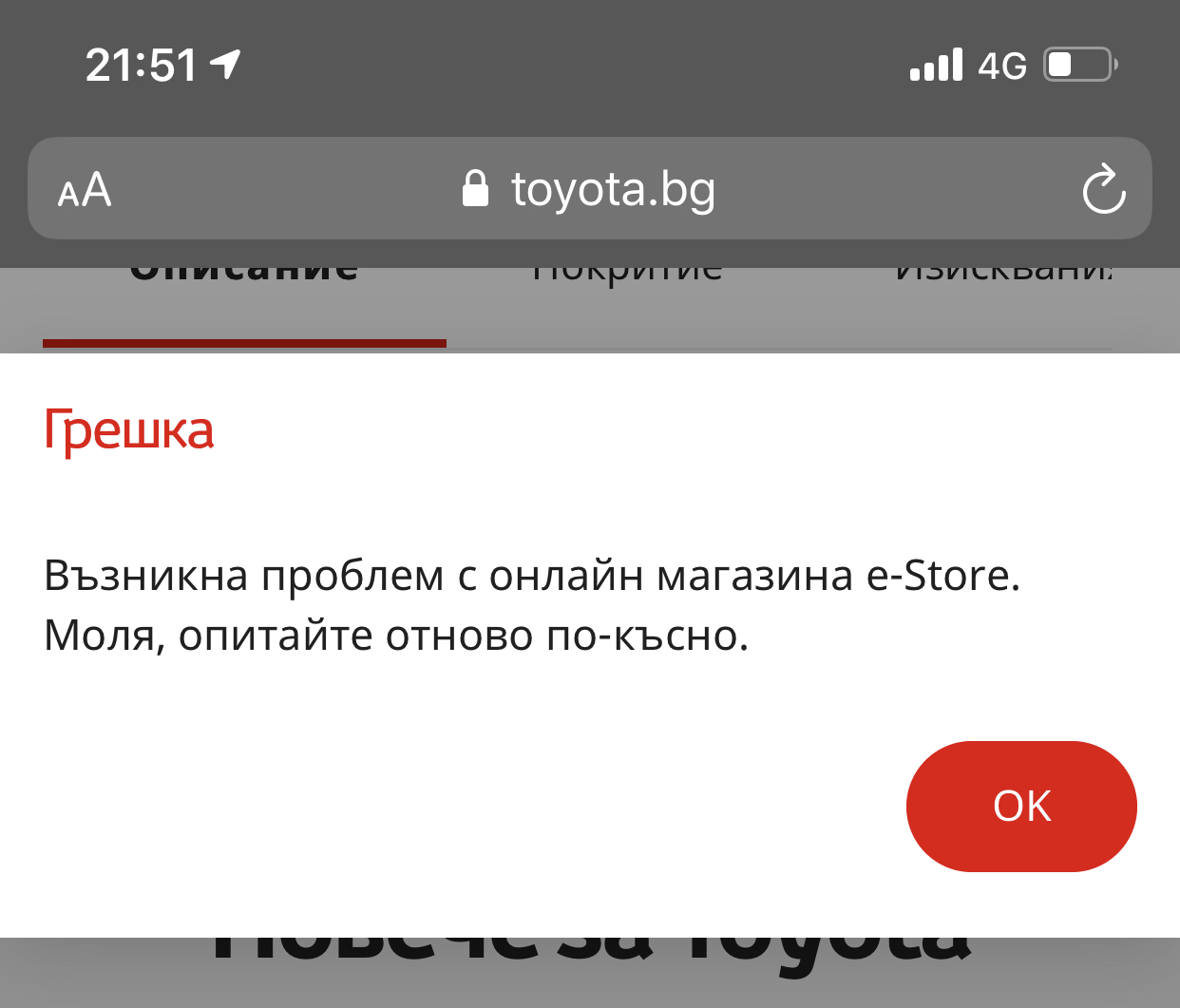Dismiss the error dialog with OK

point(1021,806)
